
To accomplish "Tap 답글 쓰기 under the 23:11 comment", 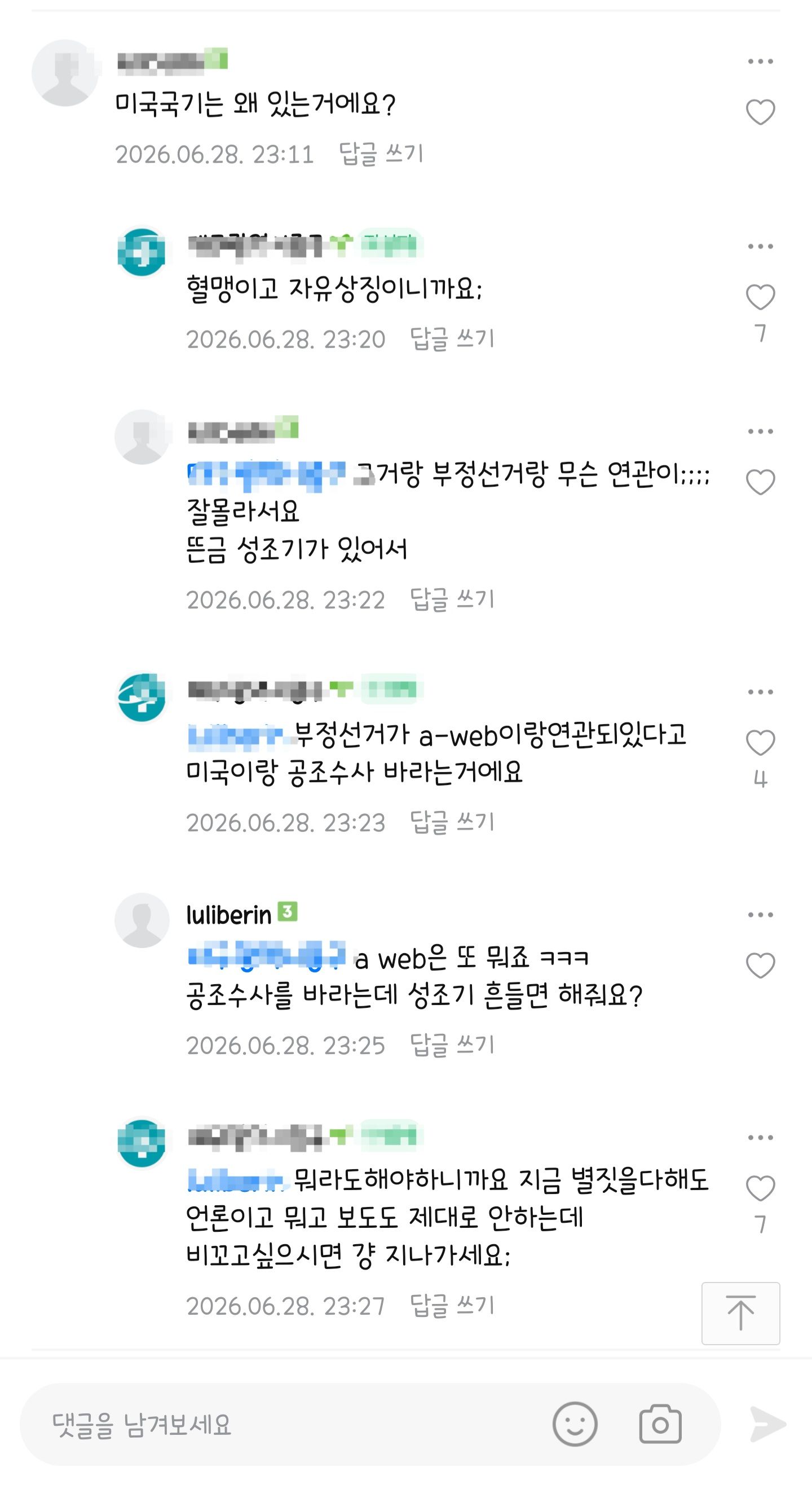I will click(381, 154).
